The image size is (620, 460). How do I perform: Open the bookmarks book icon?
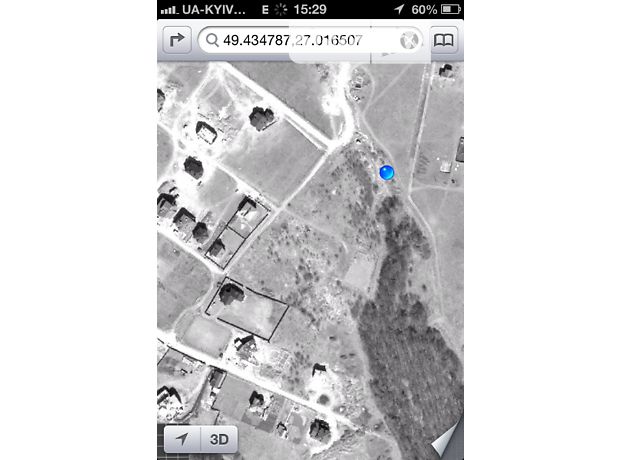[x=443, y=42]
